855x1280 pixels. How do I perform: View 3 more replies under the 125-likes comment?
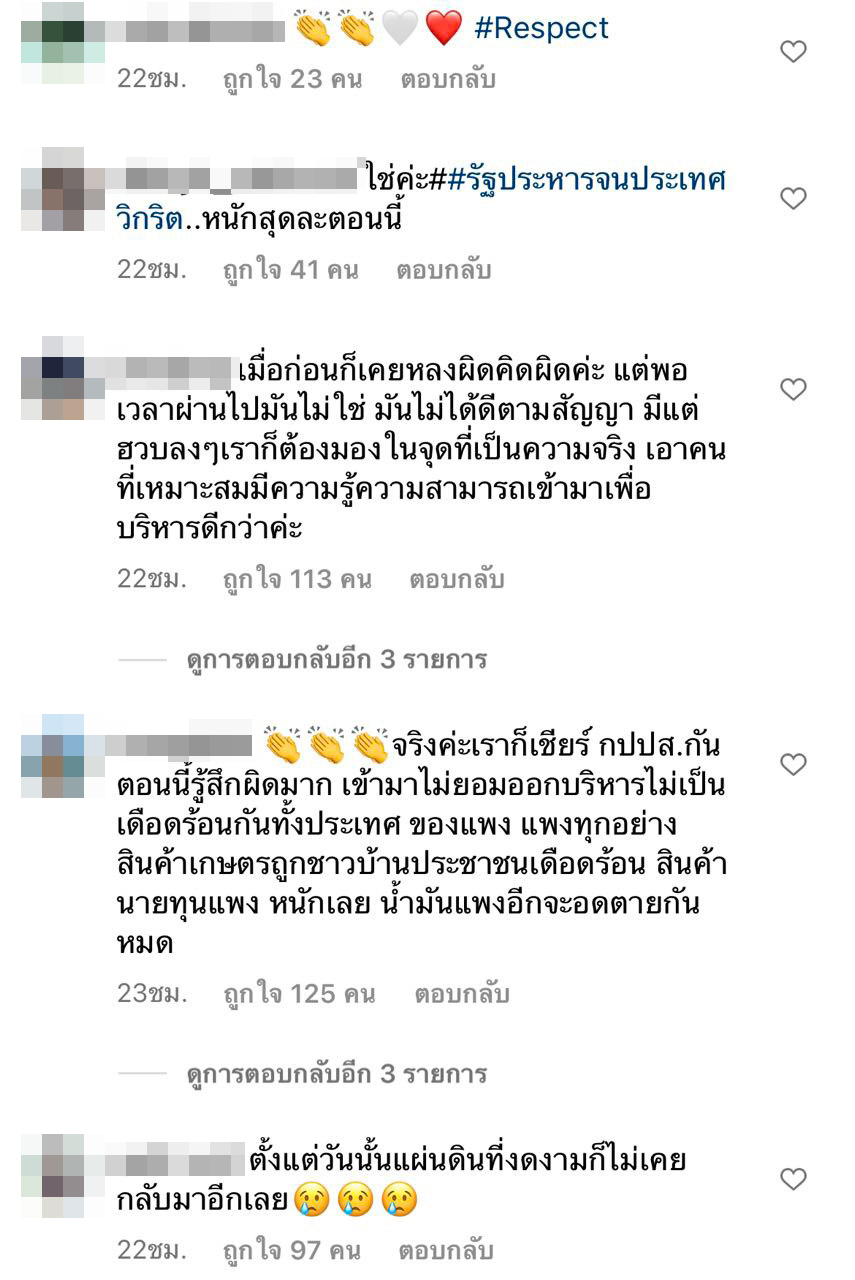(x=336, y=1074)
